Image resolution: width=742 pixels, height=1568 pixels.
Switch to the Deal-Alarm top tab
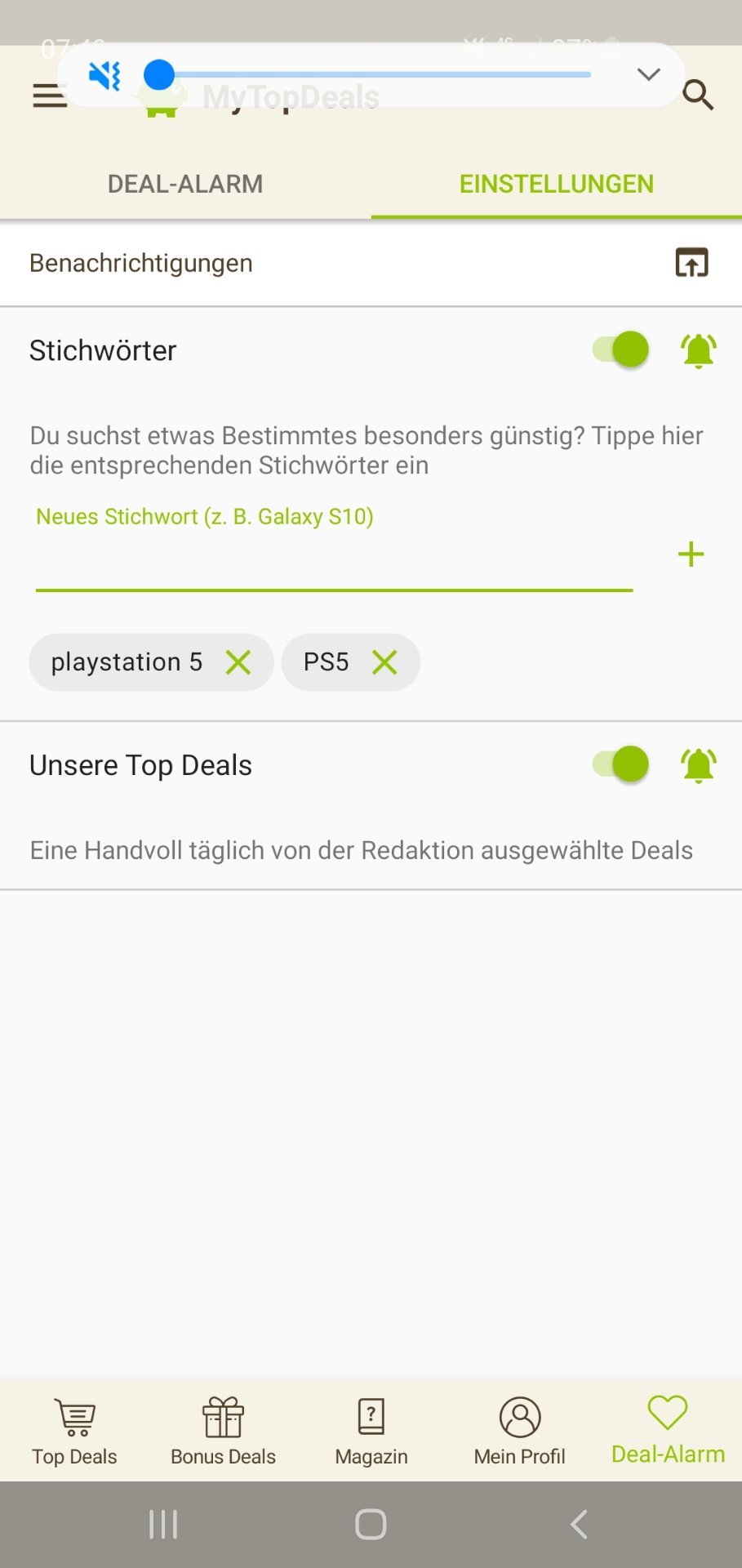pos(185,184)
